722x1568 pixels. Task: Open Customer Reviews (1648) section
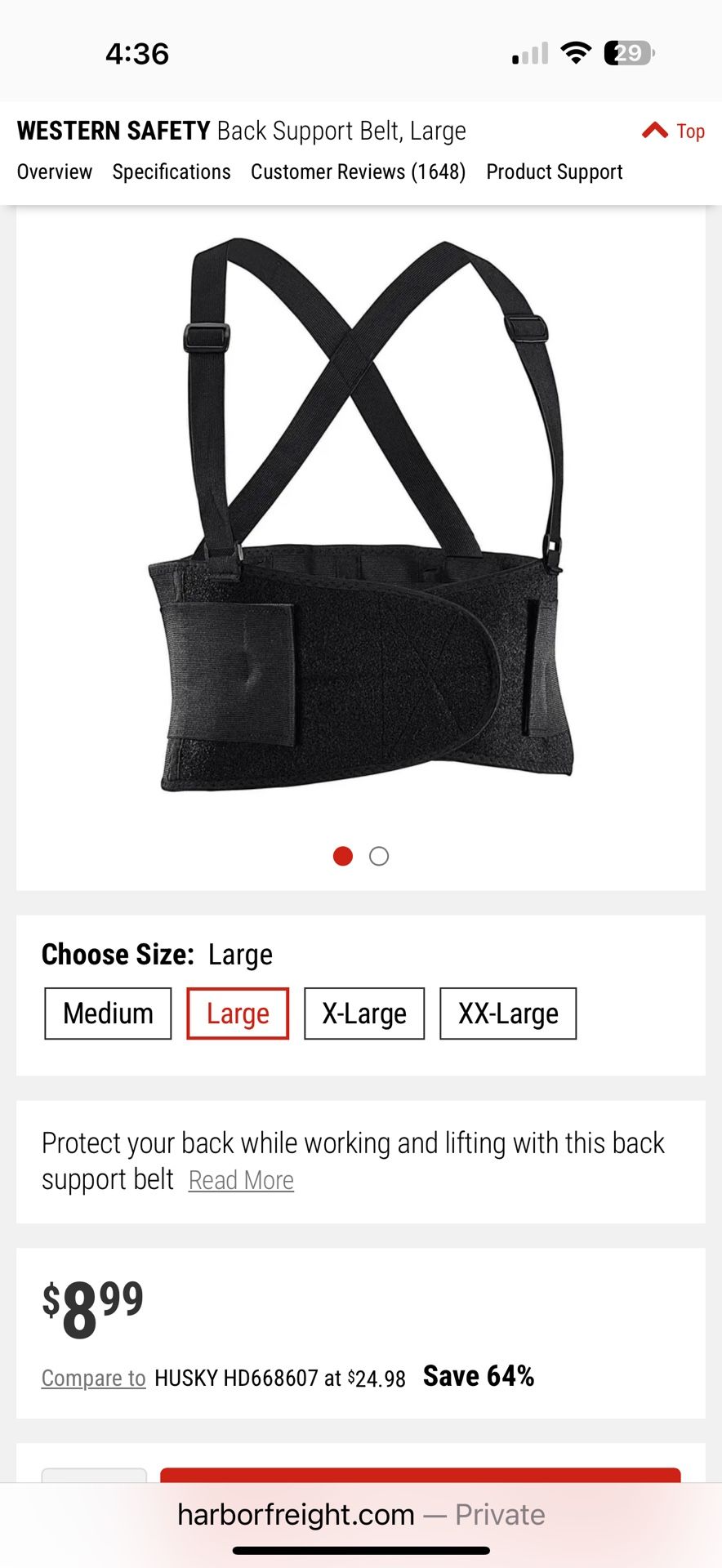click(x=358, y=171)
